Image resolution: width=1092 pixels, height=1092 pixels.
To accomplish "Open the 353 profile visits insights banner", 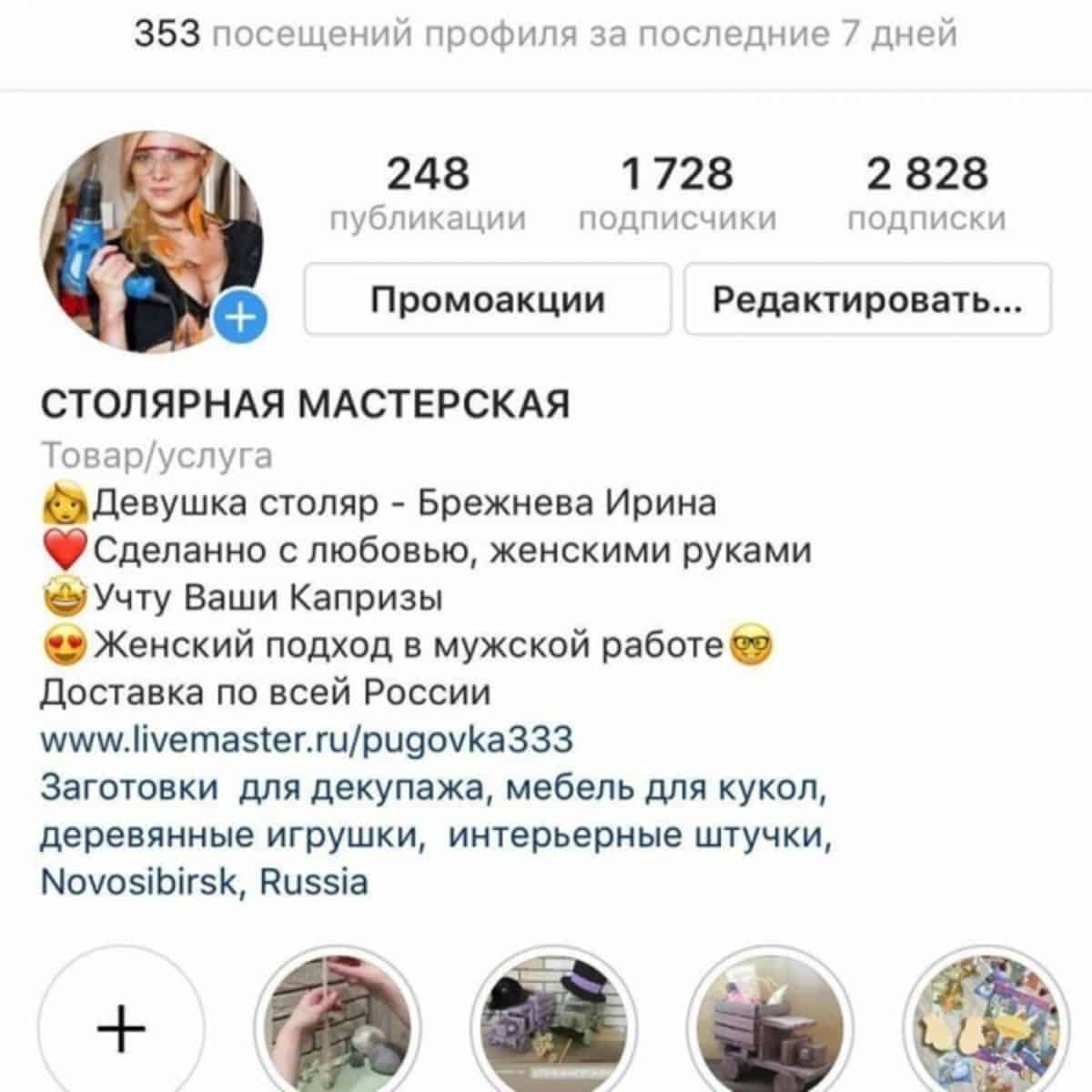I will (546, 35).
